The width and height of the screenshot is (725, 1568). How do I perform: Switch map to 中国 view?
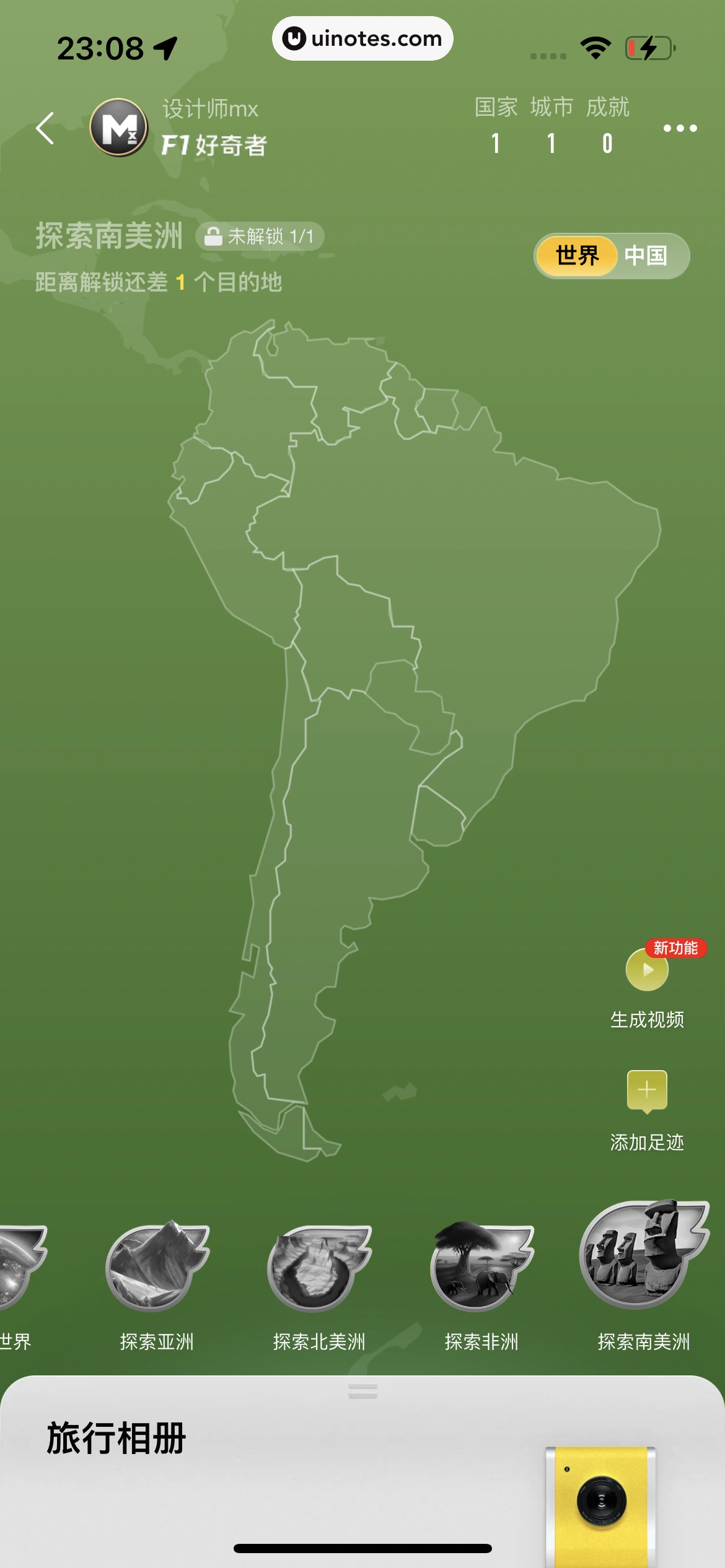pyautogui.click(x=646, y=255)
